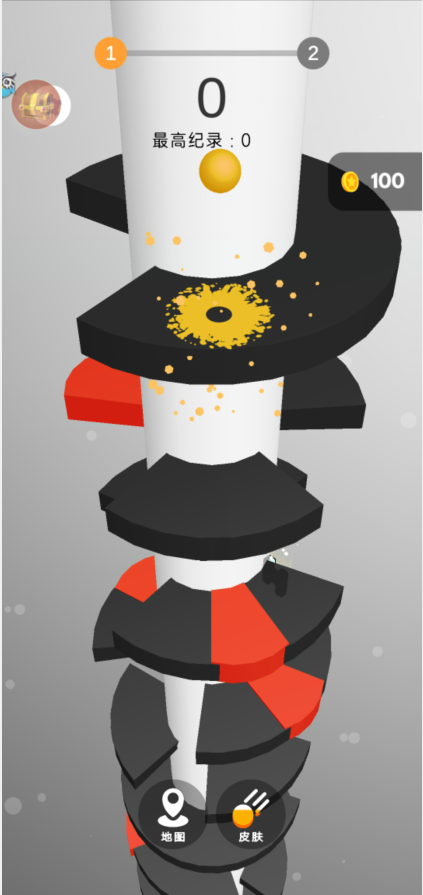Screen dimensions: 423x895
Task: Tap the treasure chest icon
Action: (35, 104)
